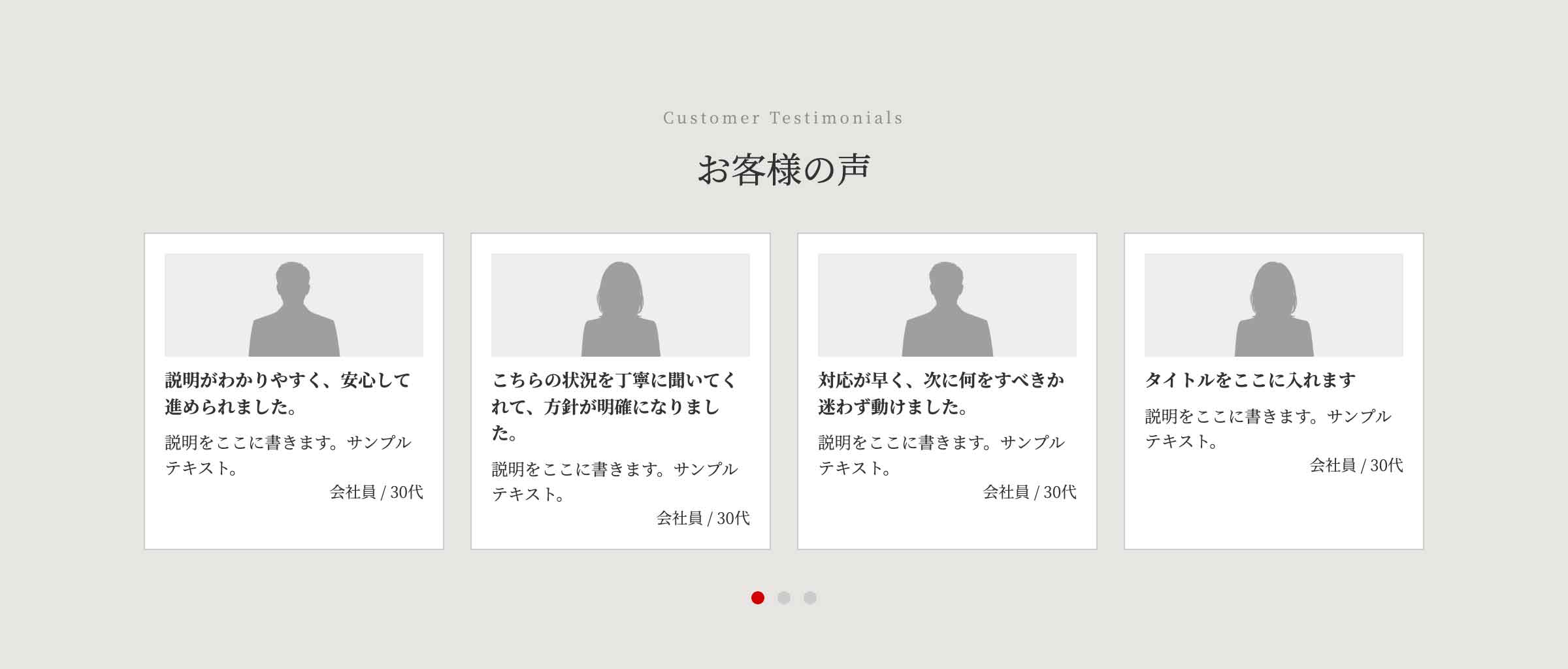Viewport: 1568px width, 669px height.
Task: Jump to the second carousel page dot
Action: pos(784,598)
